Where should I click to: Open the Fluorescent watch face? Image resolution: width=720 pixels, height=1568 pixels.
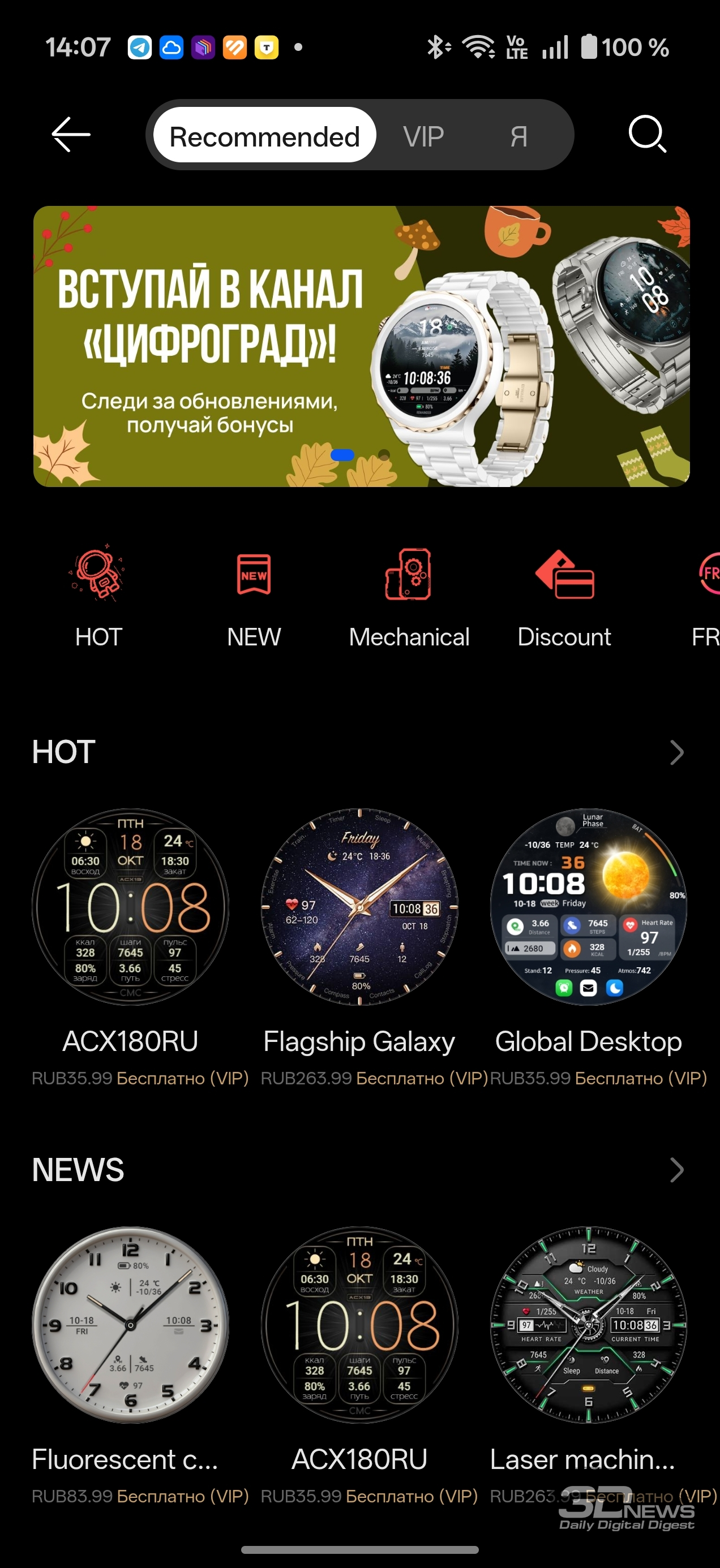[x=130, y=1325]
